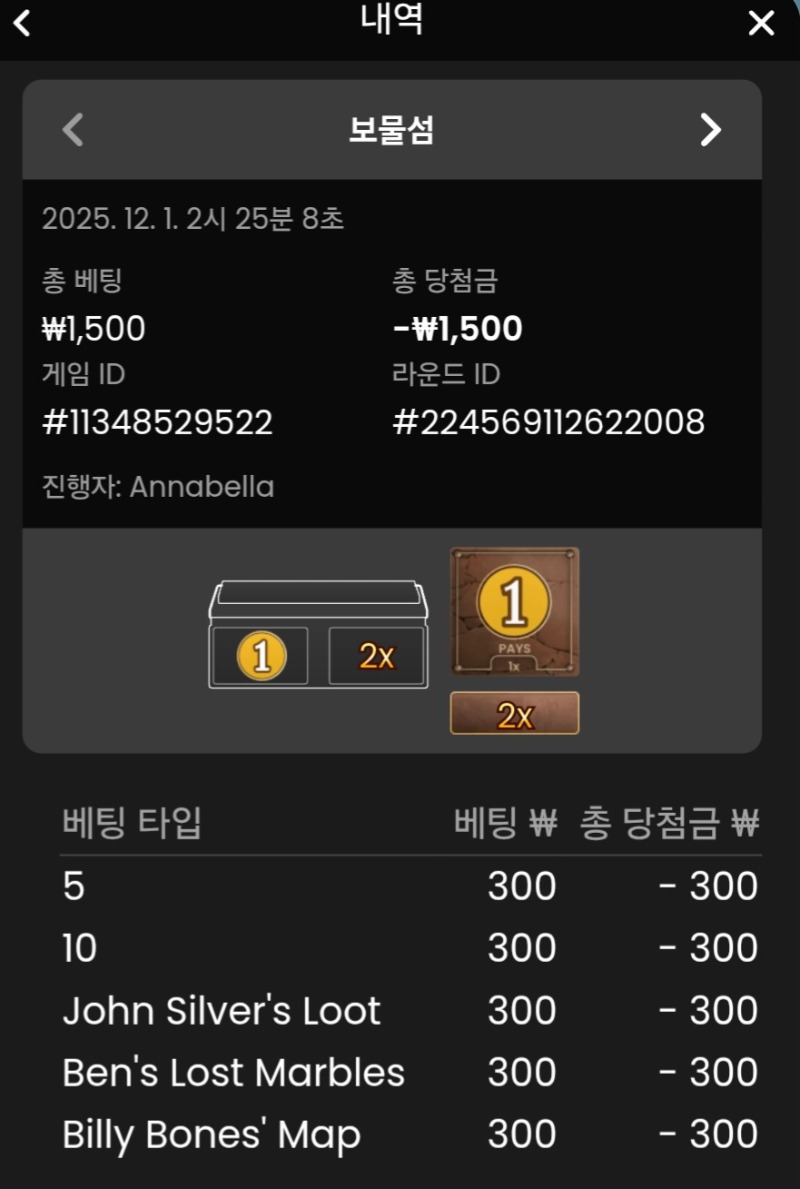Image resolution: width=800 pixels, height=1189 pixels.
Task: Click the "Billy Bones' Map" bet row
Action: pyautogui.click(x=211, y=1134)
